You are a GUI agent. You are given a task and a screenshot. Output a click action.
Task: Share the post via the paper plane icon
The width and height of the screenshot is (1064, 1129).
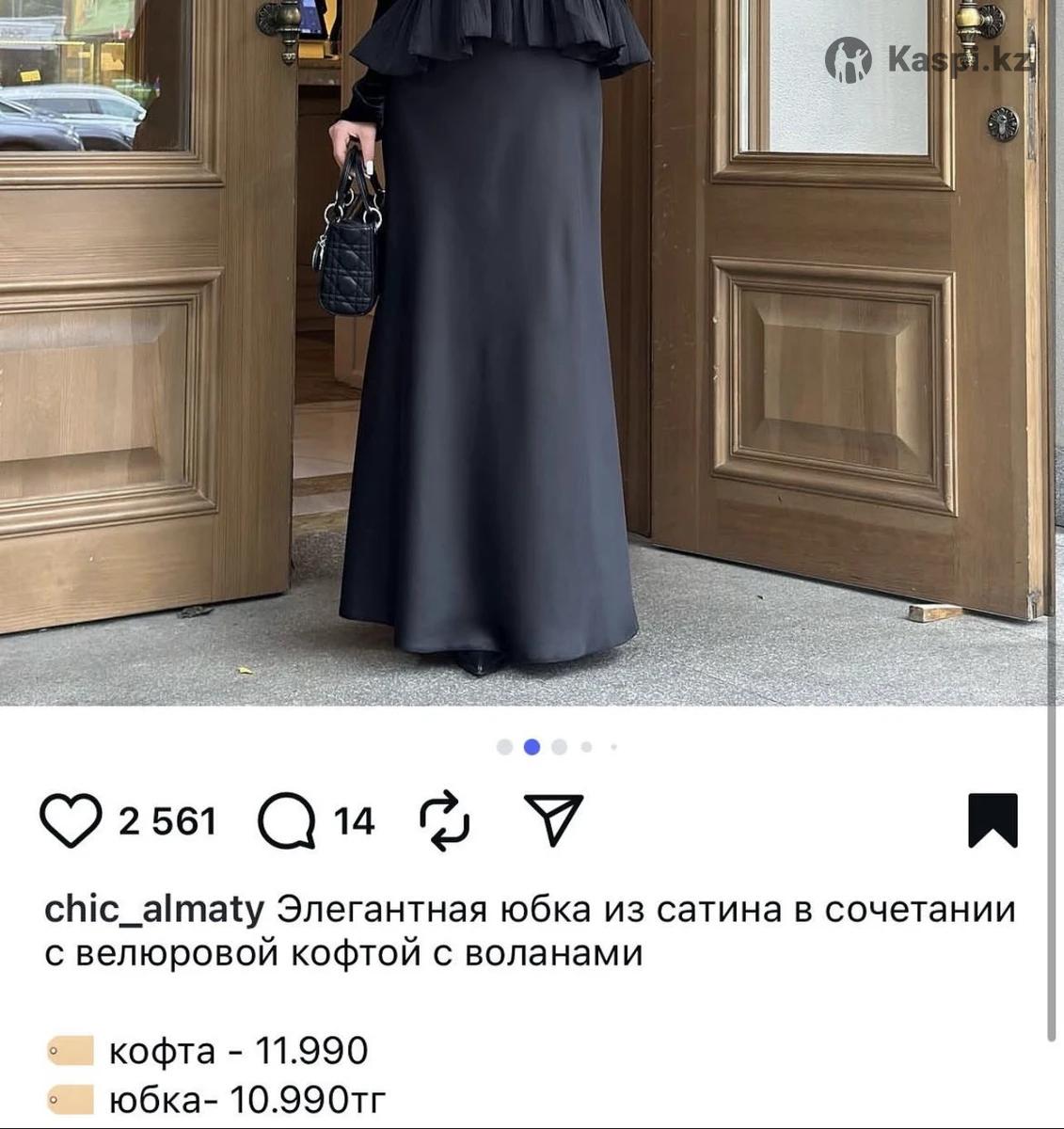[x=553, y=819]
